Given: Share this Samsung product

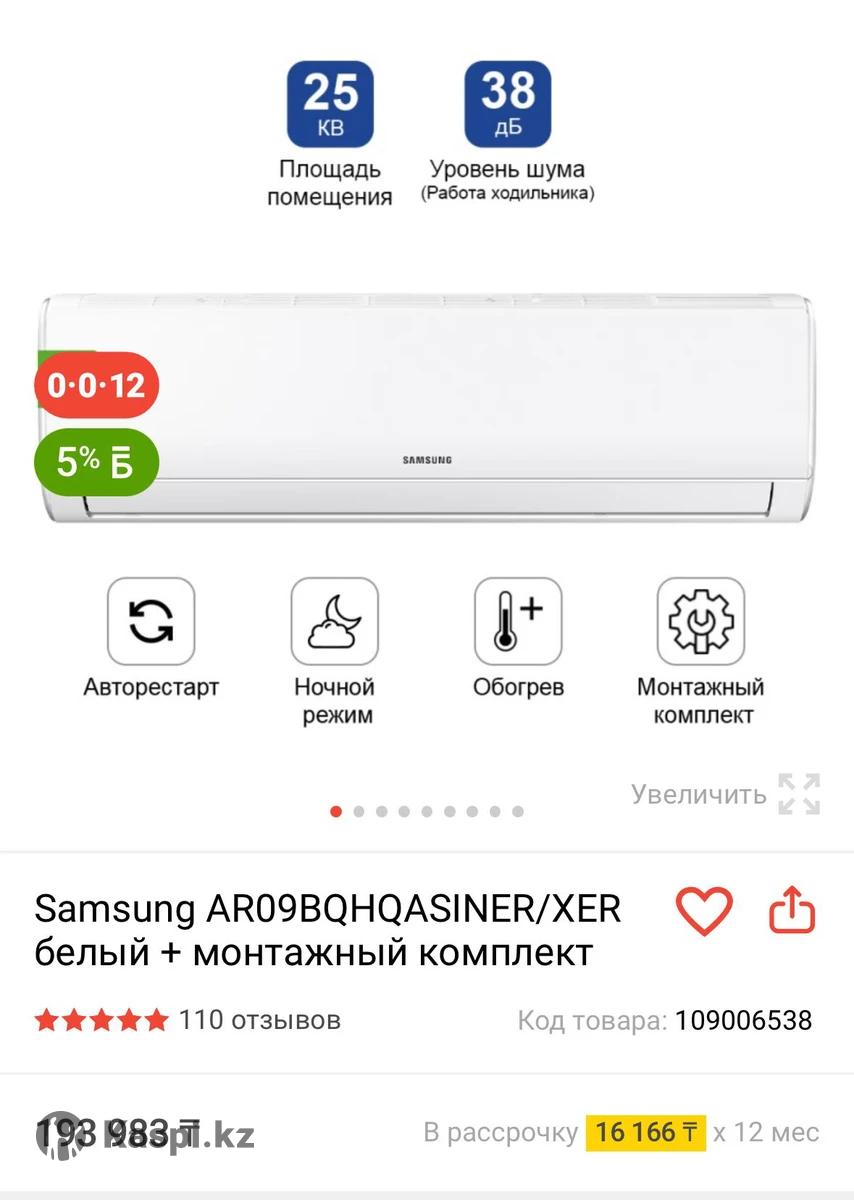Looking at the screenshot, I should (x=792, y=911).
